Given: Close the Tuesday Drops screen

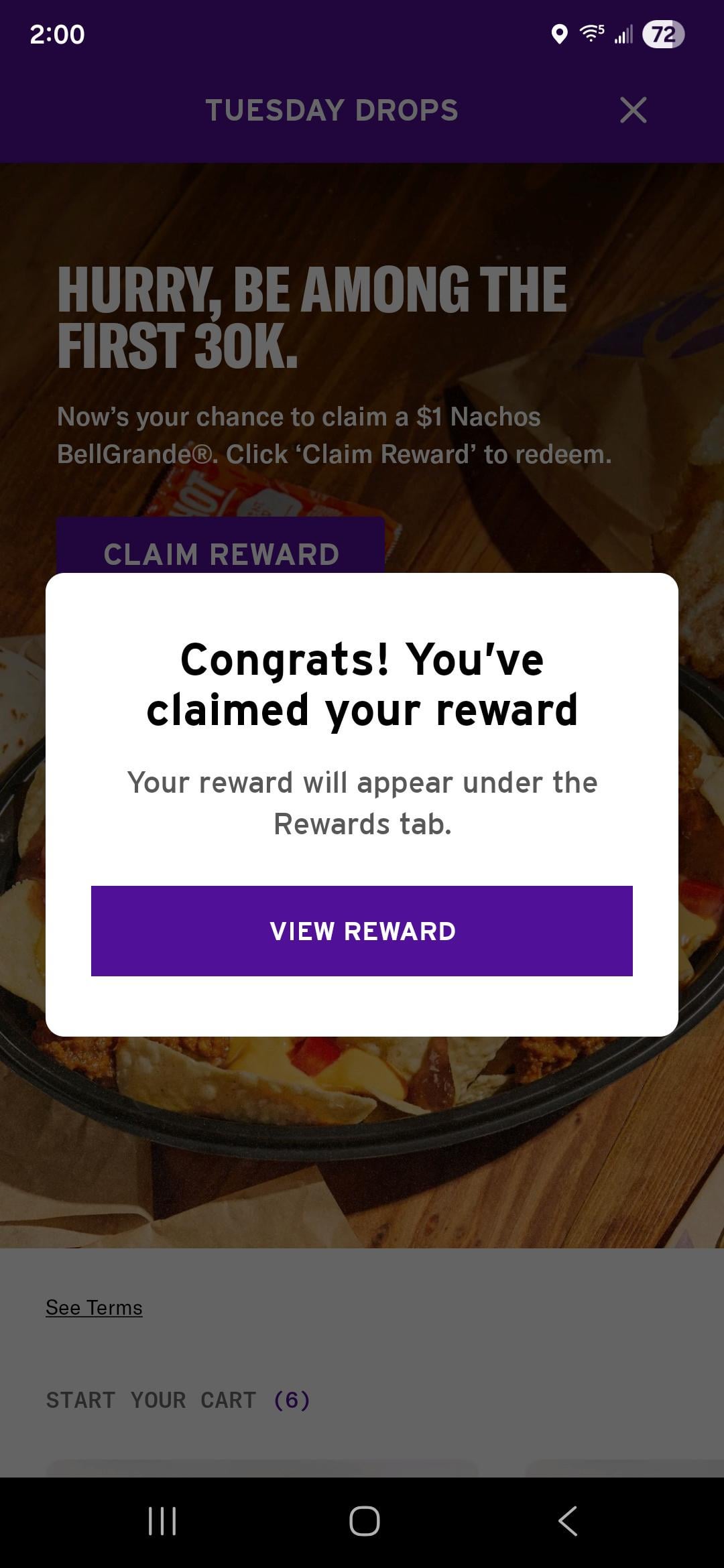Looking at the screenshot, I should pyautogui.click(x=633, y=110).
